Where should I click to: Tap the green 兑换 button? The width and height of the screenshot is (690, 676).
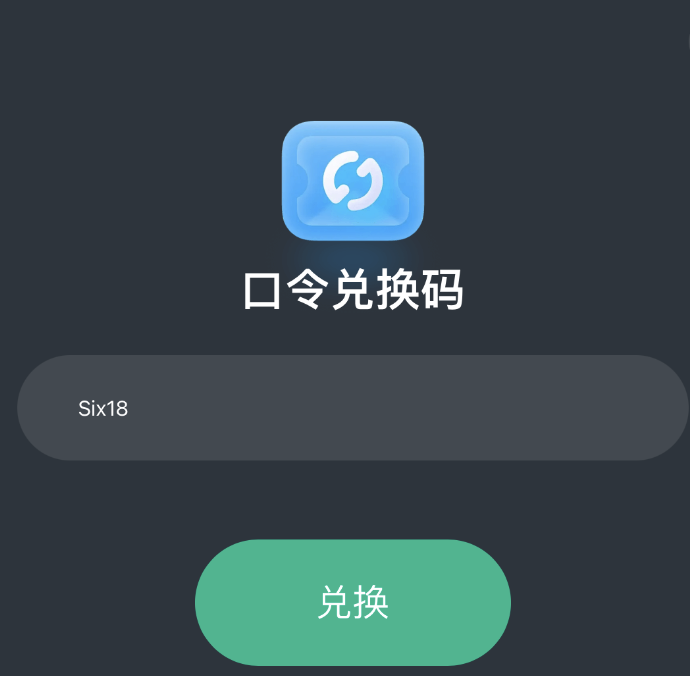(x=353, y=603)
